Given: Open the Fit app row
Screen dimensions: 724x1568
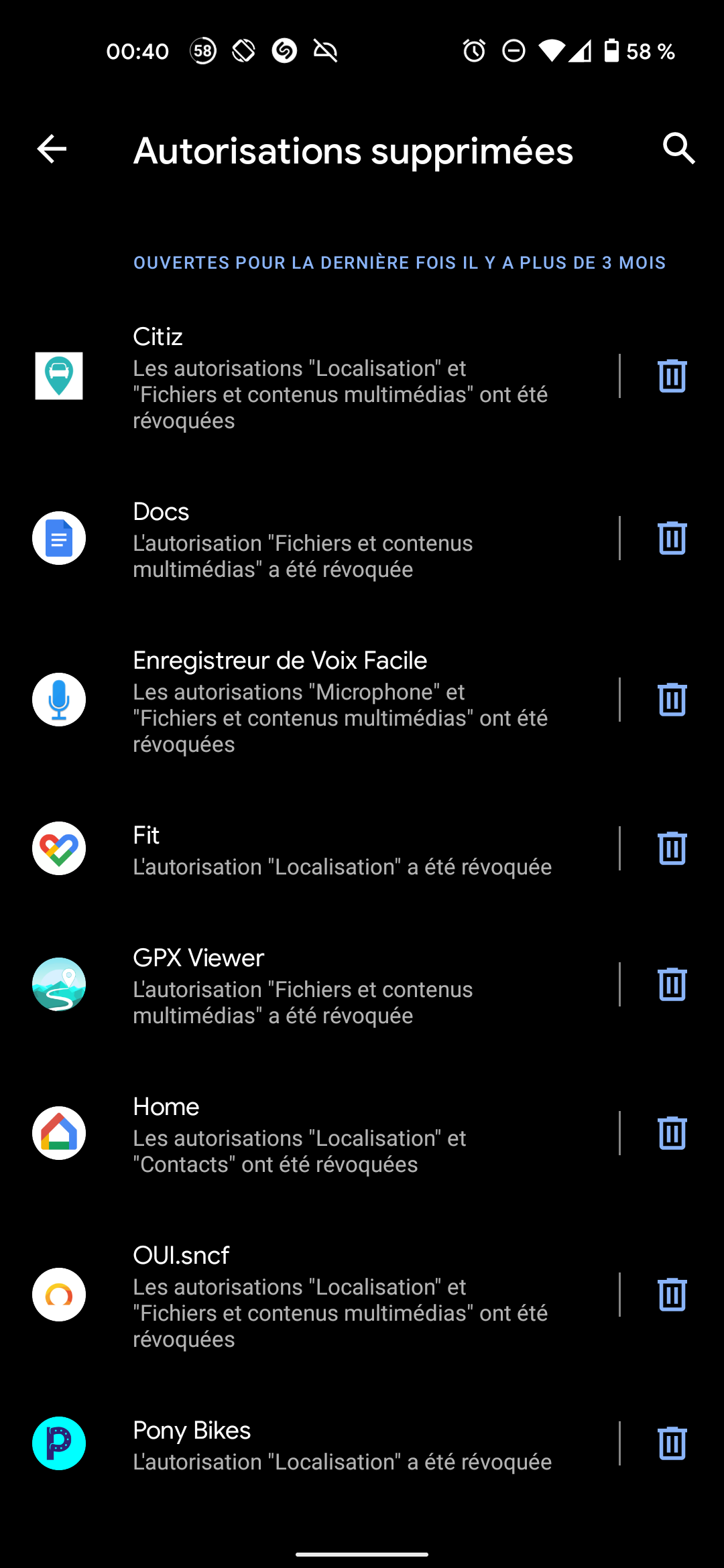Looking at the screenshot, I should 310,849.
